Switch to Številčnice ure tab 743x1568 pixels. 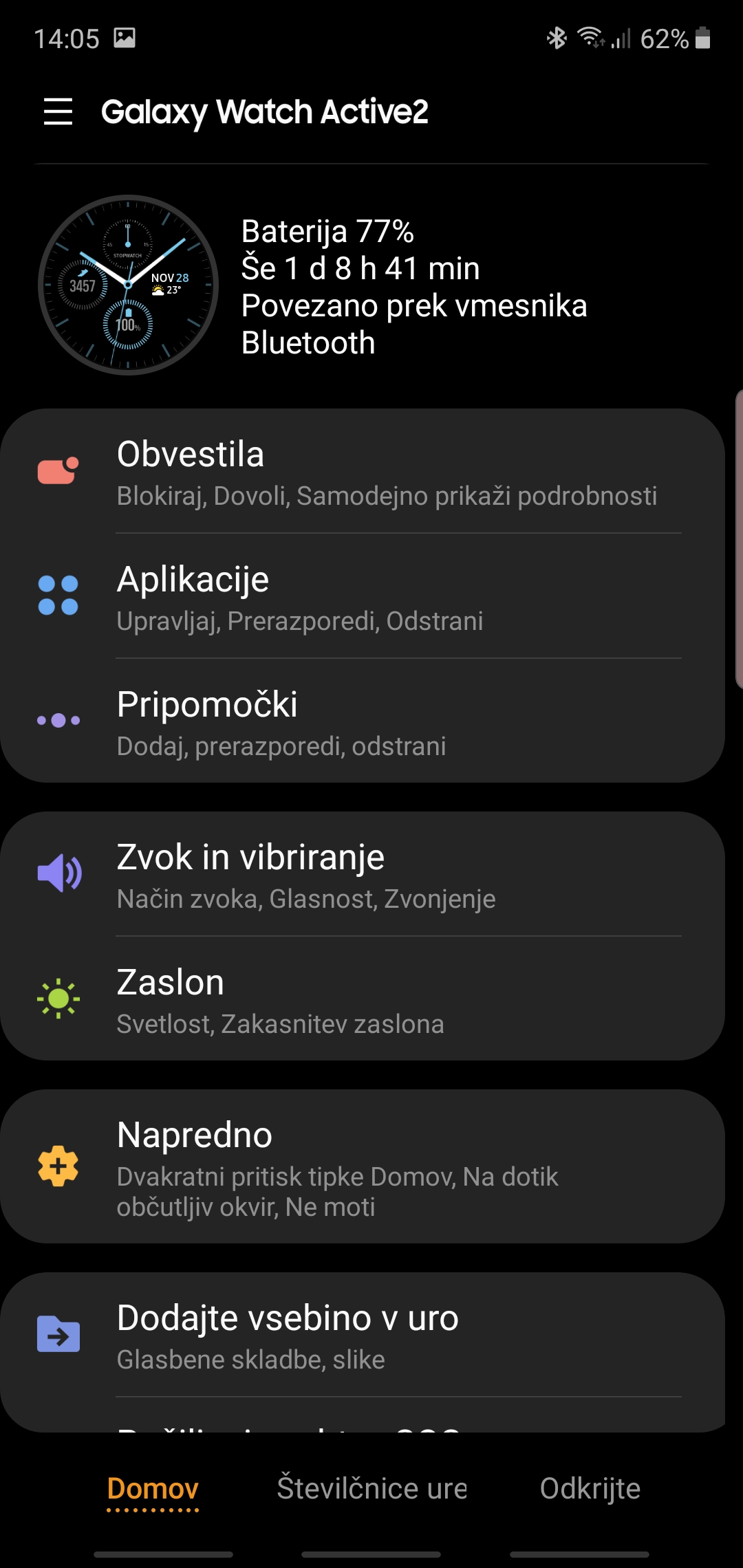point(371,1489)
